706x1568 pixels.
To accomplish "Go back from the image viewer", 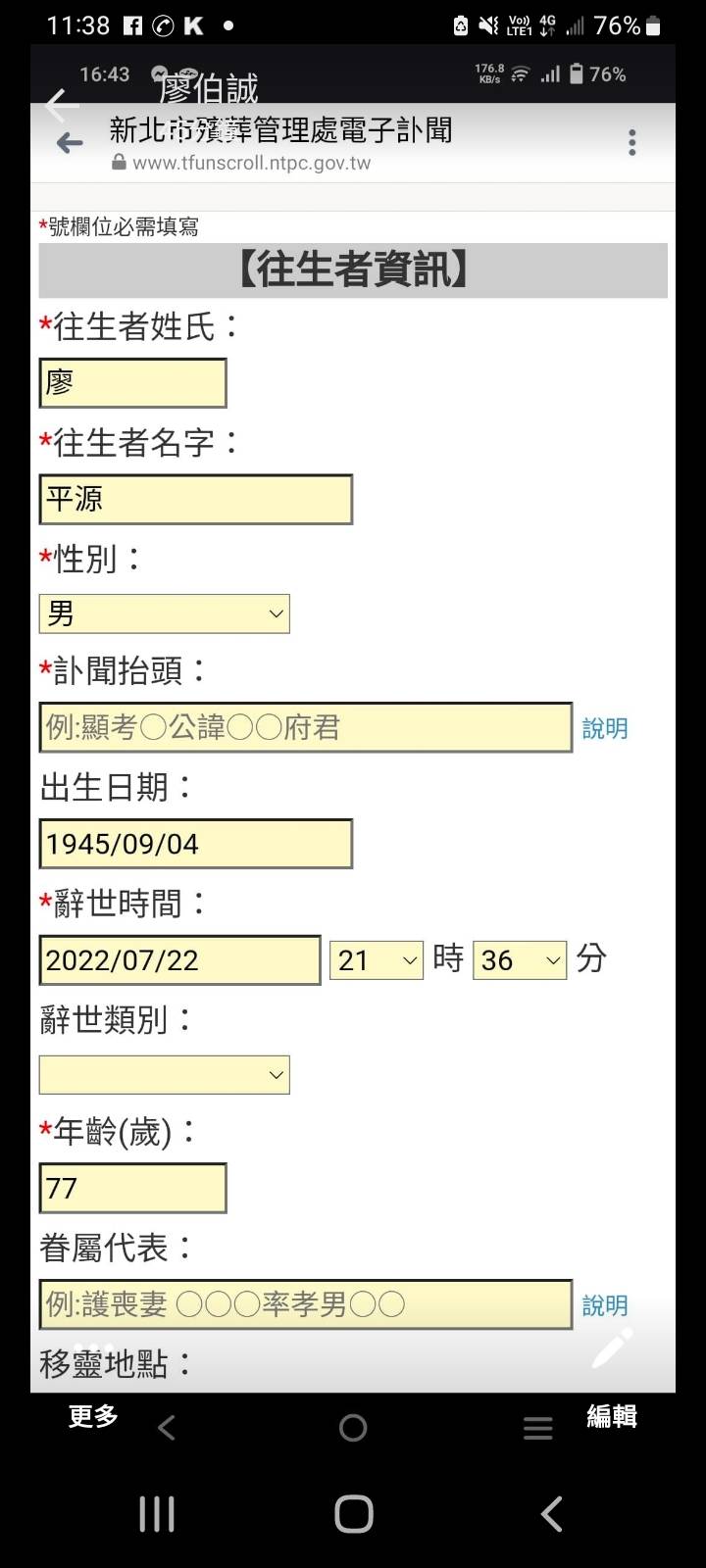I will click(x=61, y=104).
